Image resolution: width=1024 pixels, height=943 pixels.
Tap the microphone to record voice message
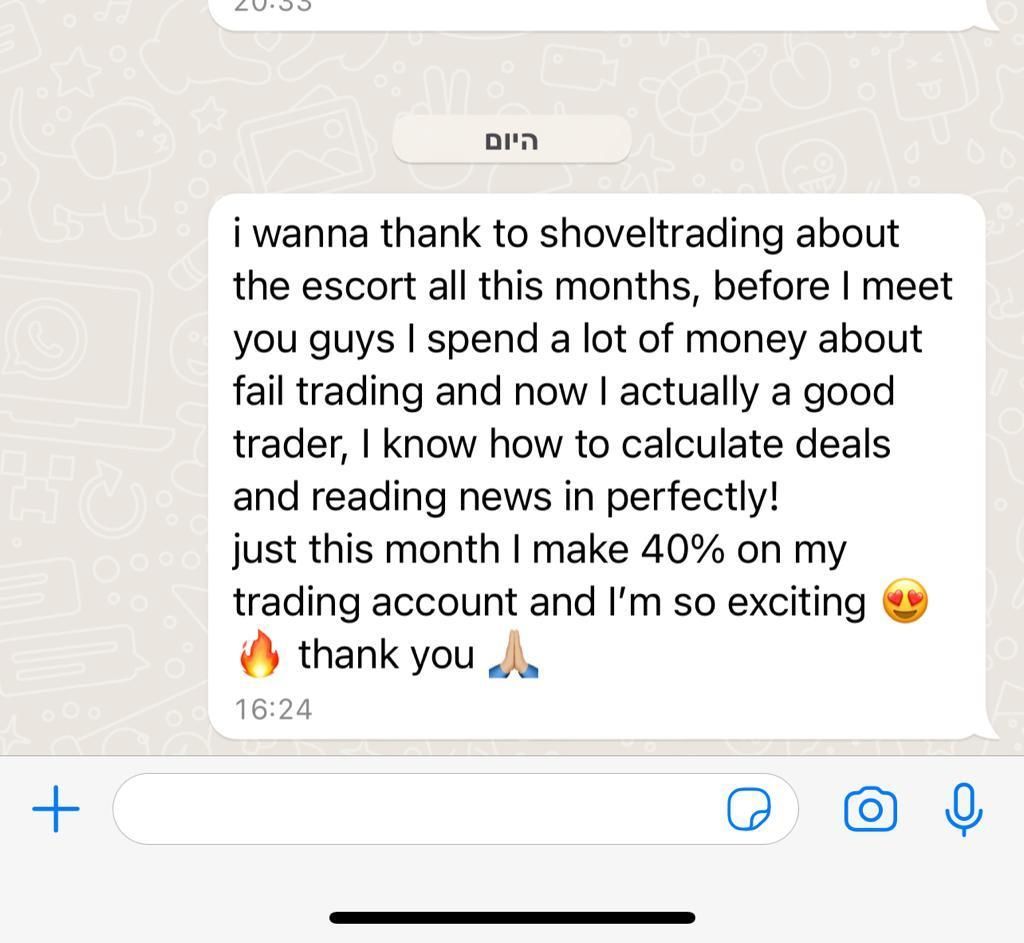click(964, 808)
